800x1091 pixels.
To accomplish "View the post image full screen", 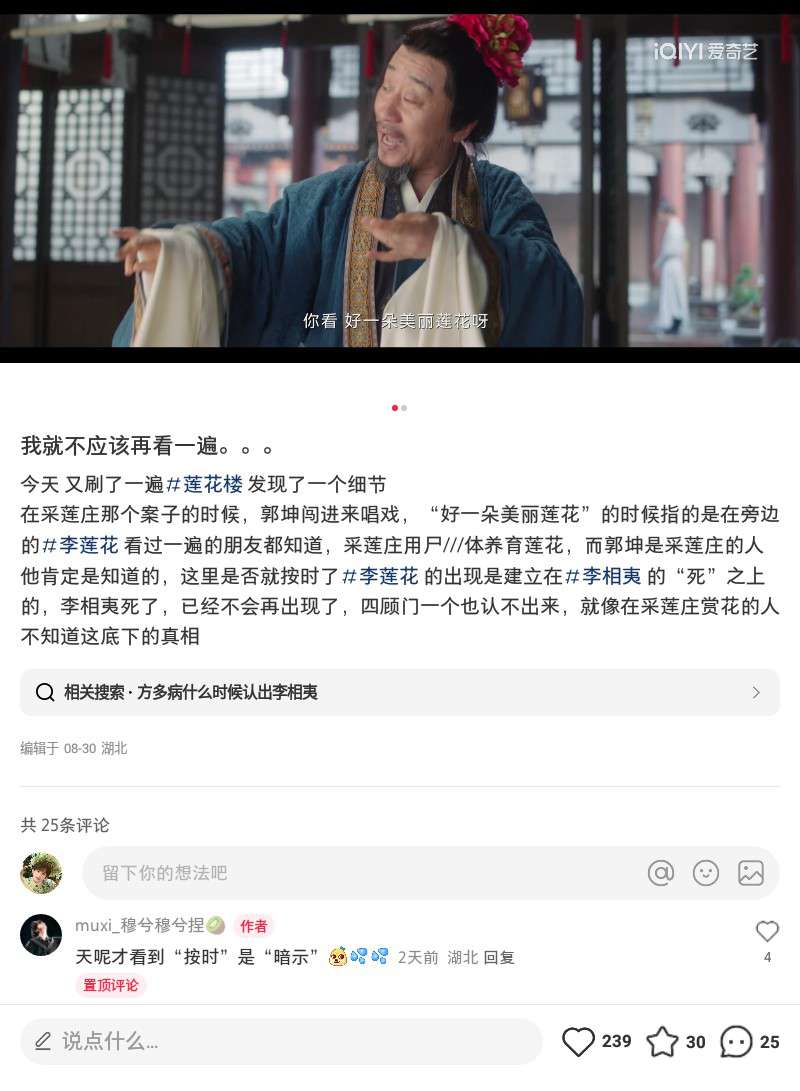I will [x=400, y=181].
